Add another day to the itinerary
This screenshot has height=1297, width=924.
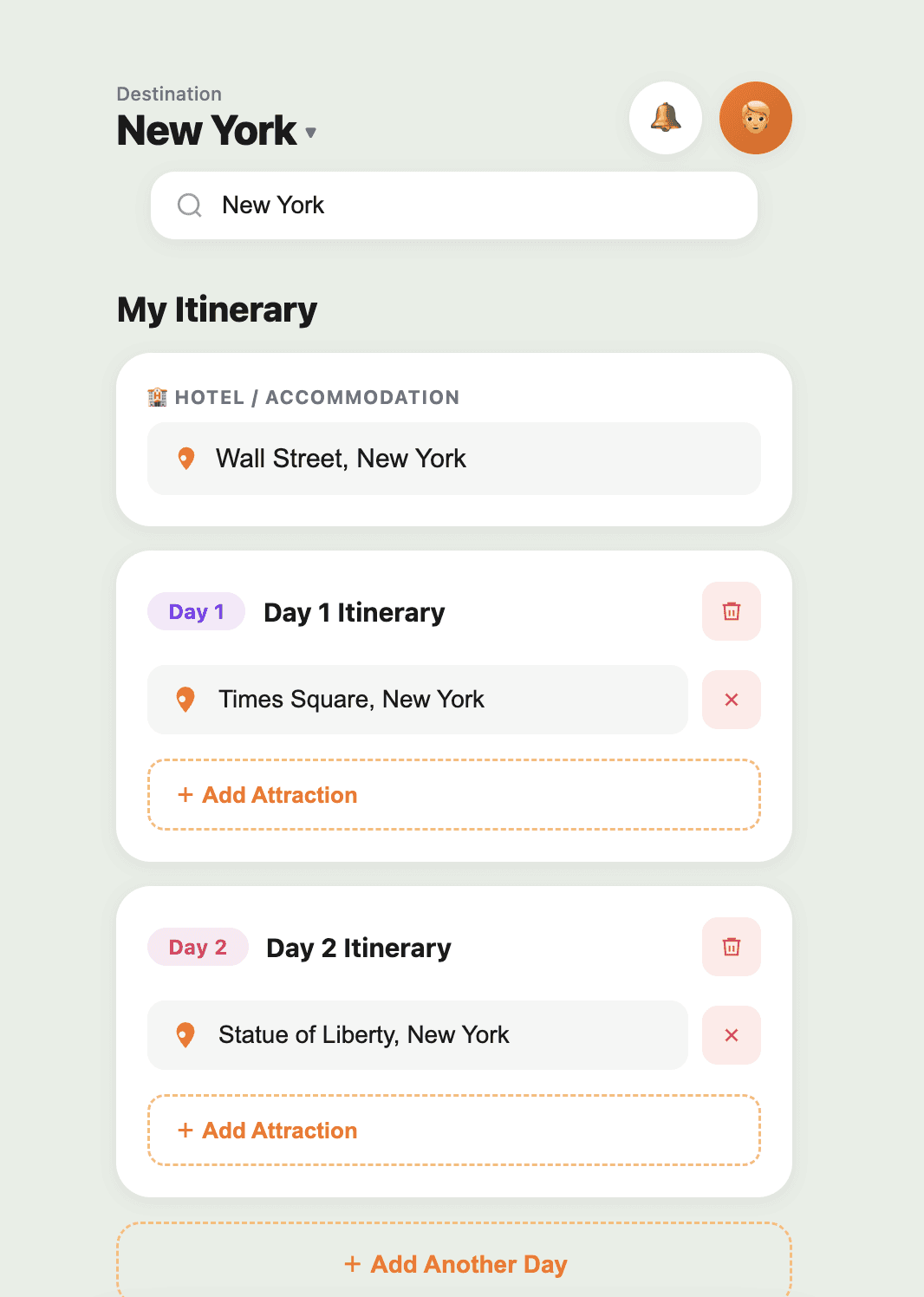(454, 1261)
